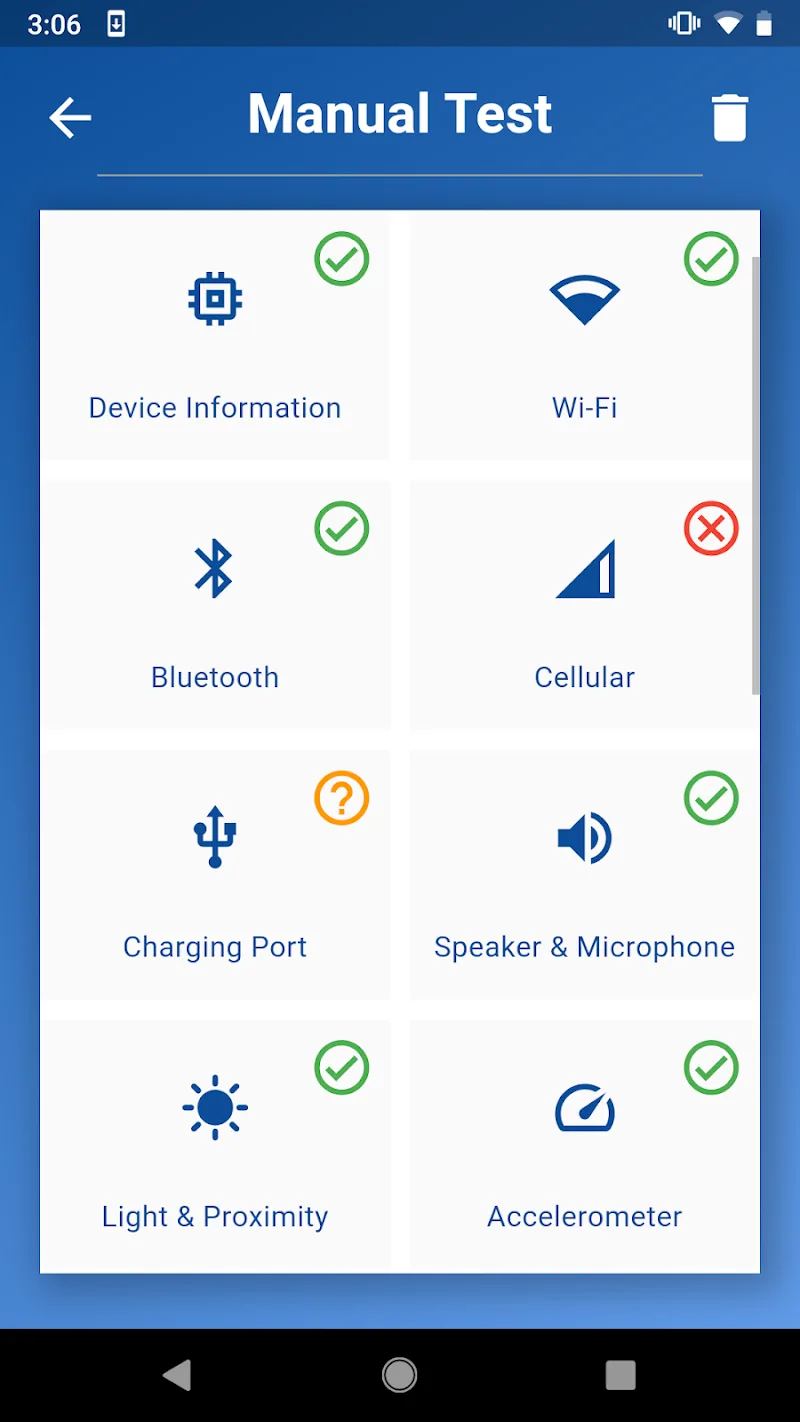The width and height of the screenshot is (800, 1422).
Task: Tap the trash icon to clear results
Action: point(729,118)
